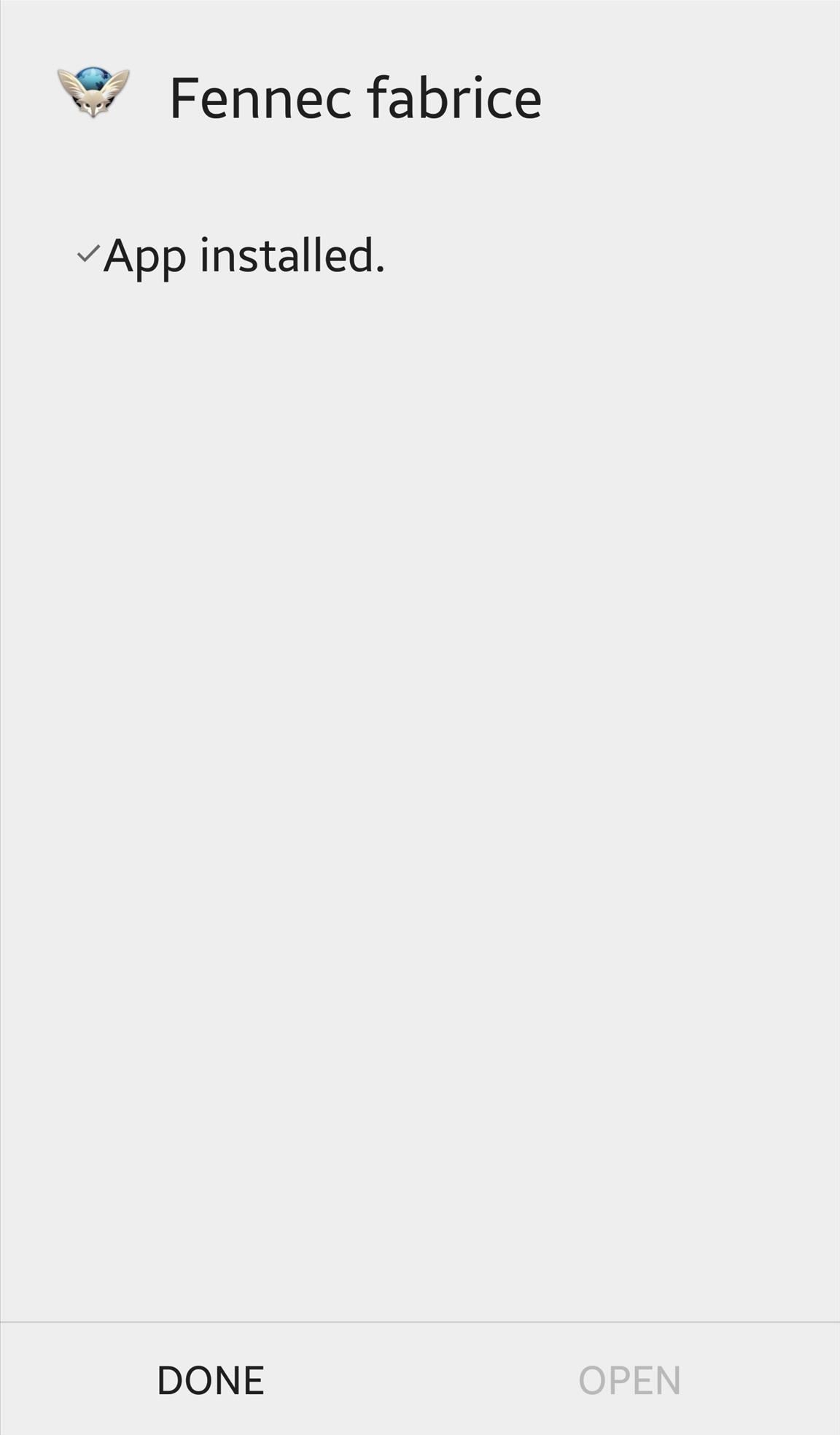Open the installed Fennec fabrice app
This screenshot has width=840, height=1435.
(629, 1380)
